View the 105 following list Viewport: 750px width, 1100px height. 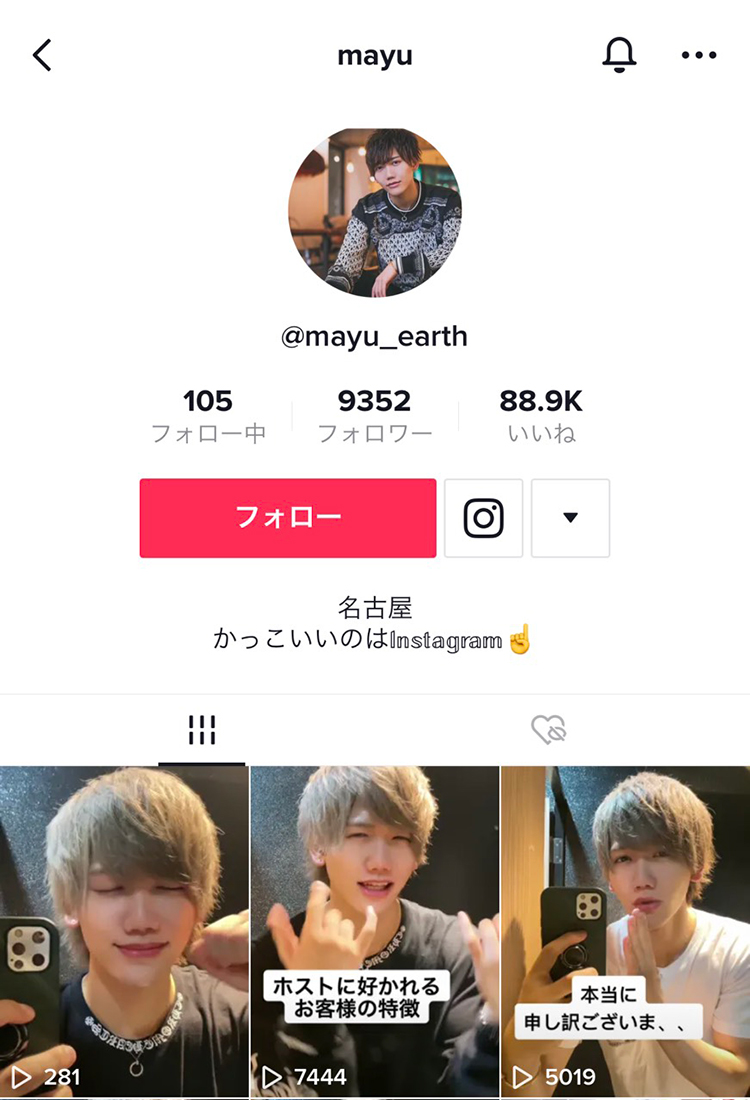tap(208, 416)
